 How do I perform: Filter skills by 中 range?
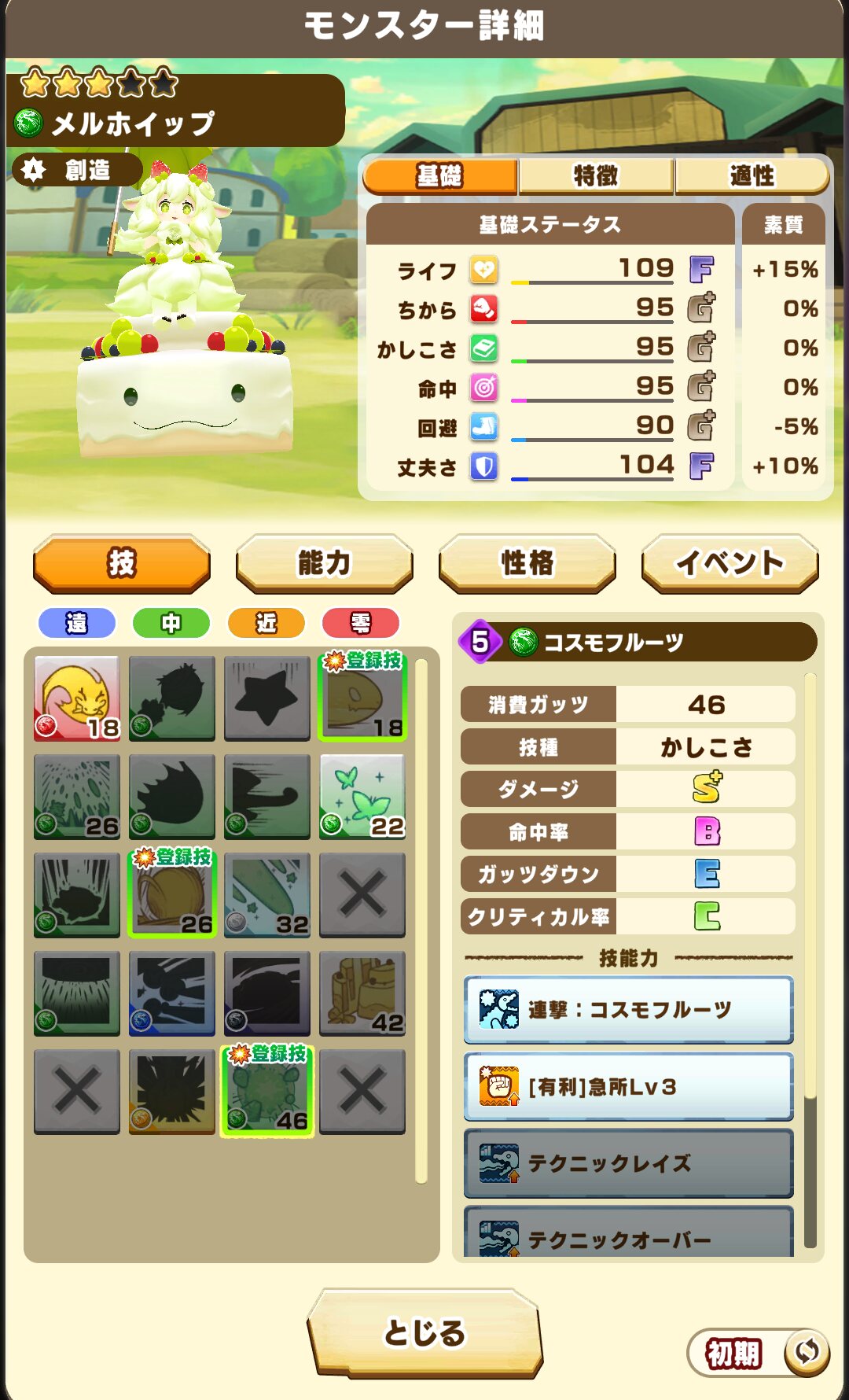[x=171, y=623]
